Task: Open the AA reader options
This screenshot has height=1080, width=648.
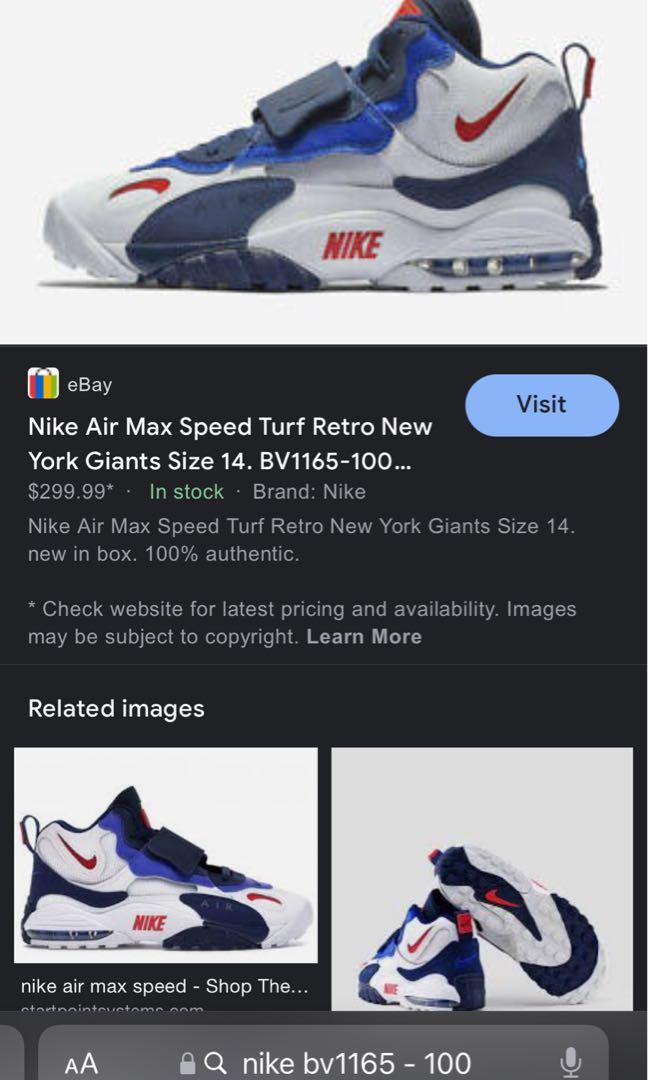Action: tap(81, 1063)
